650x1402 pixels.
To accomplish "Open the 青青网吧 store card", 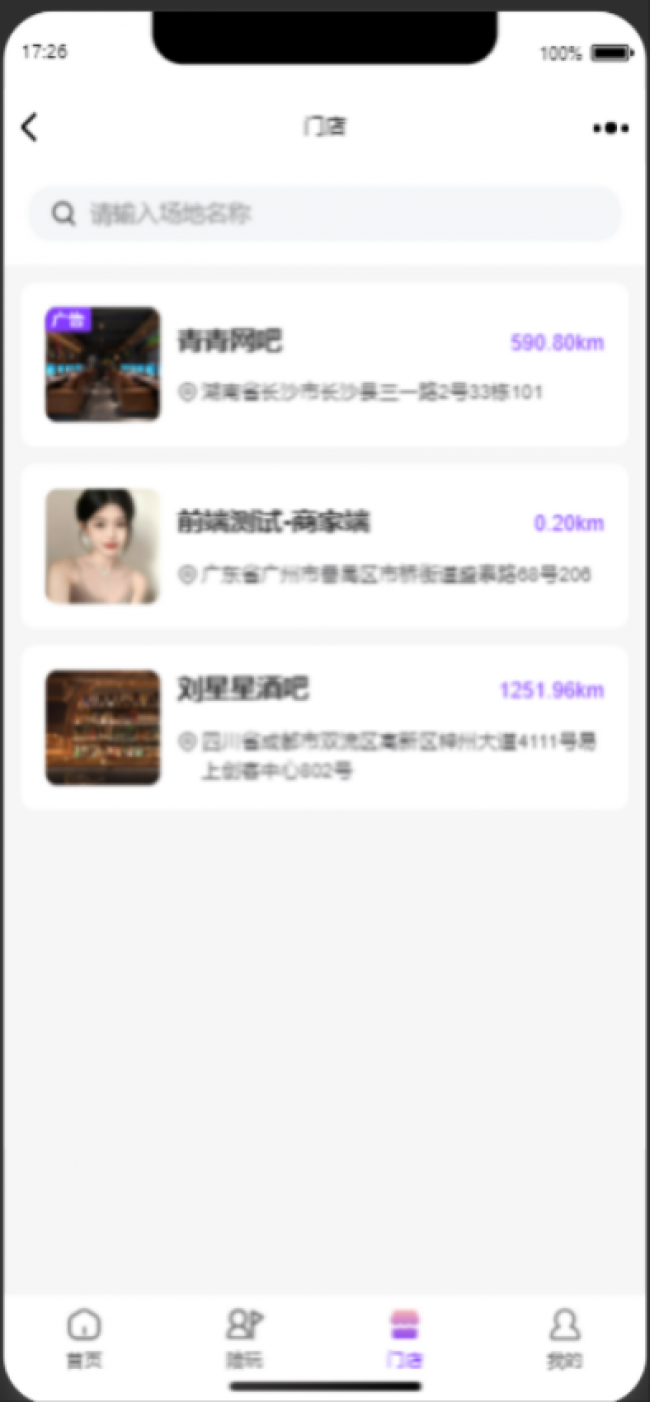I will pyautogui.click(x=325, y=364).
